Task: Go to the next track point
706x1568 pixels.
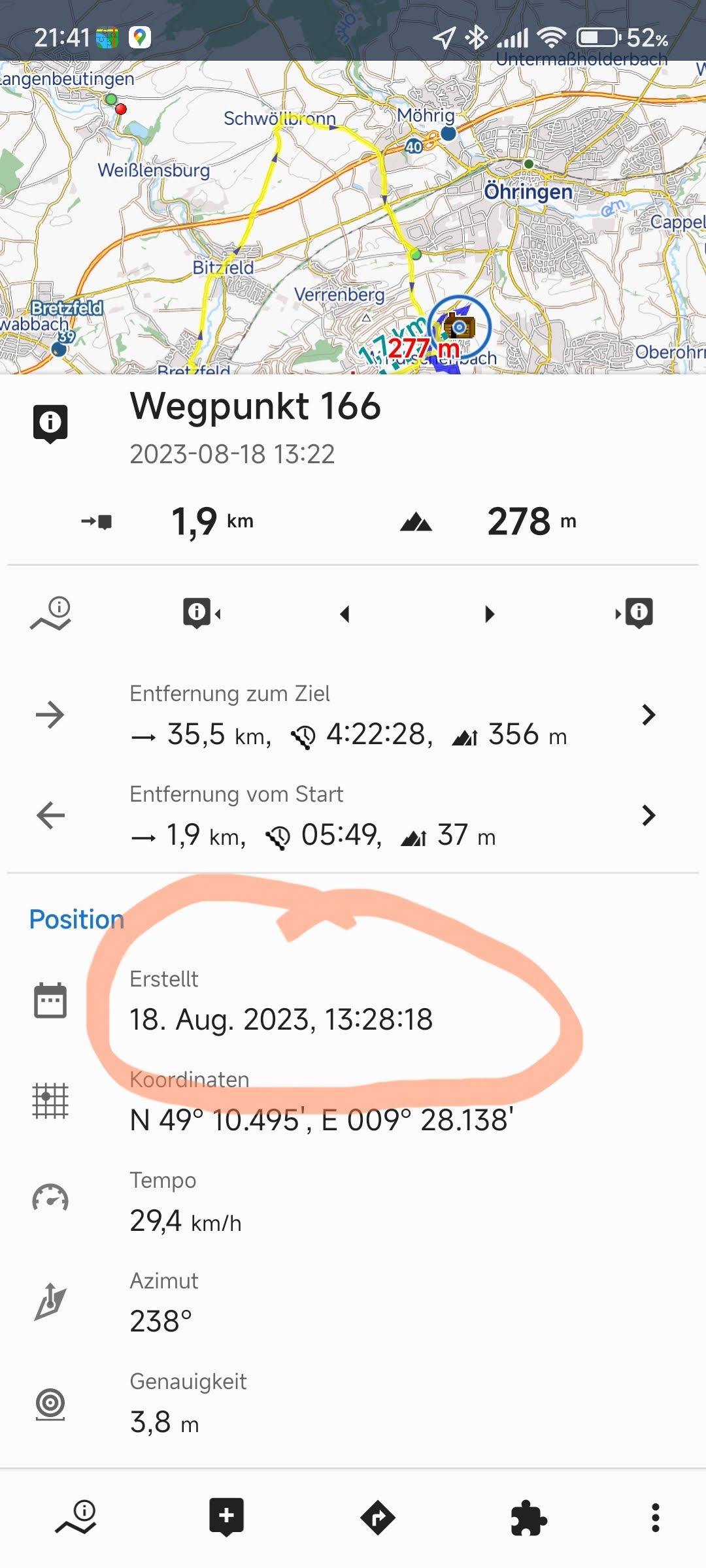Action: pyautogui.click(x=490, y=614)
